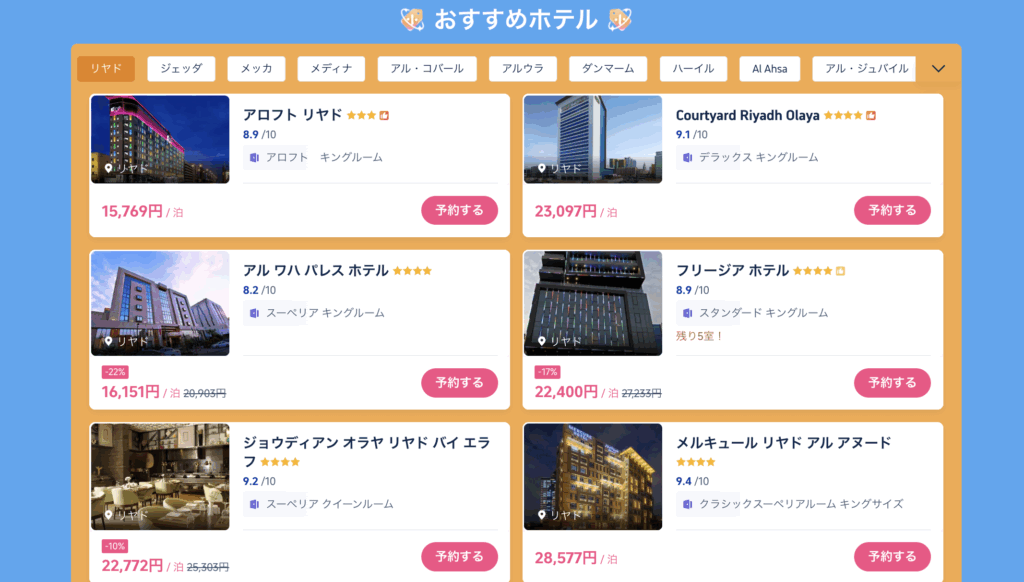Switch to the Al Ahsa chip
This screenshot has height=582, width=1024.
click(769, 69)
